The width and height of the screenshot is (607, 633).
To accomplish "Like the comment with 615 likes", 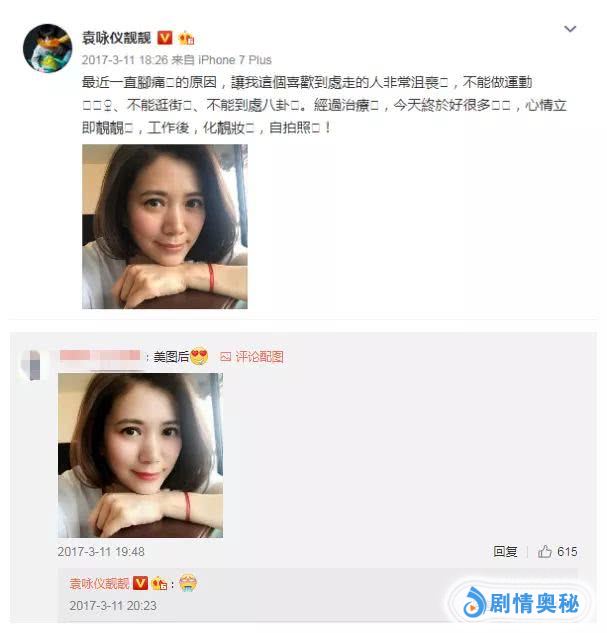I will pyautogui.click(x=547, y=551).
